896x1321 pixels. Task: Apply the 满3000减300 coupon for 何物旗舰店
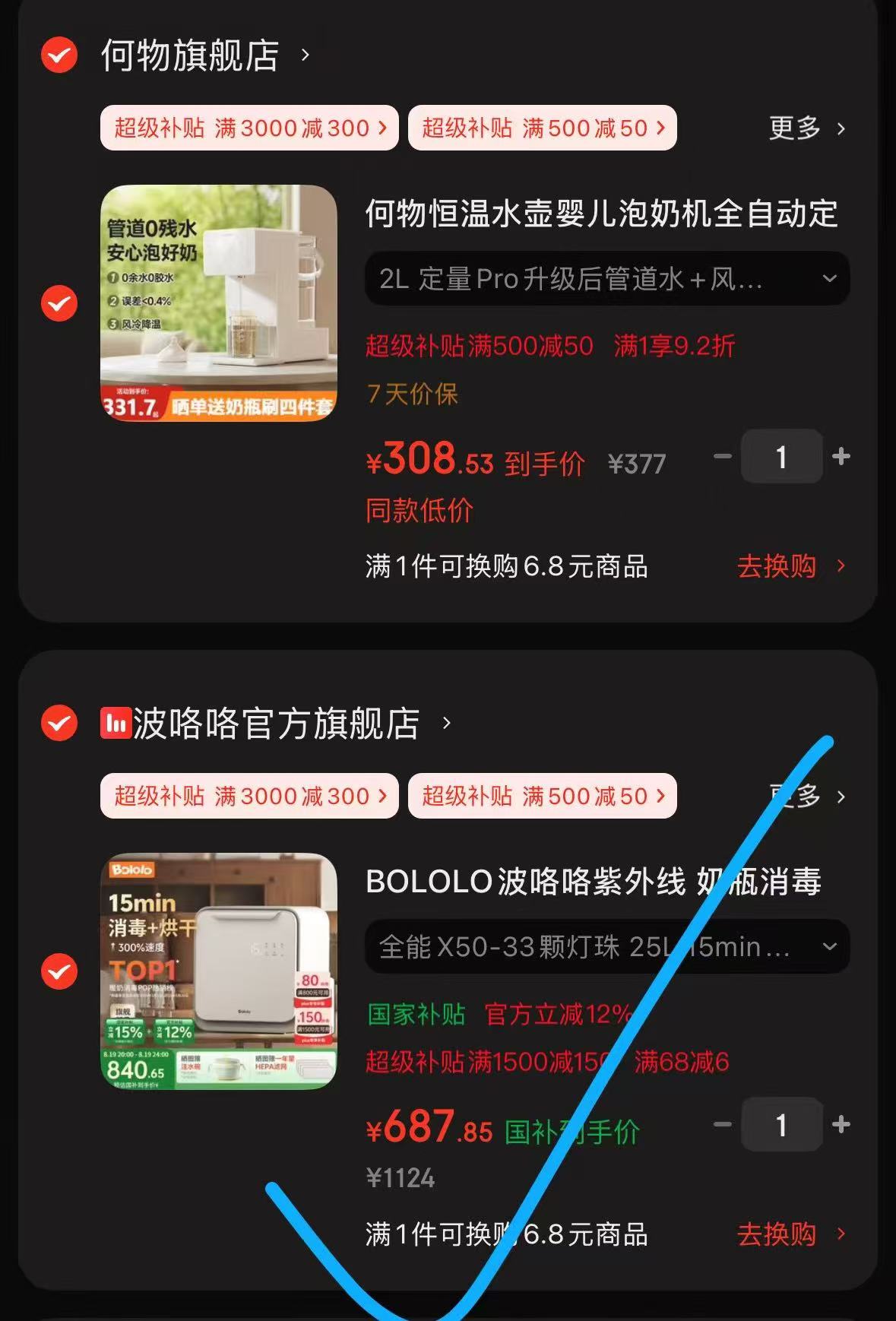[x=249, y=128]
